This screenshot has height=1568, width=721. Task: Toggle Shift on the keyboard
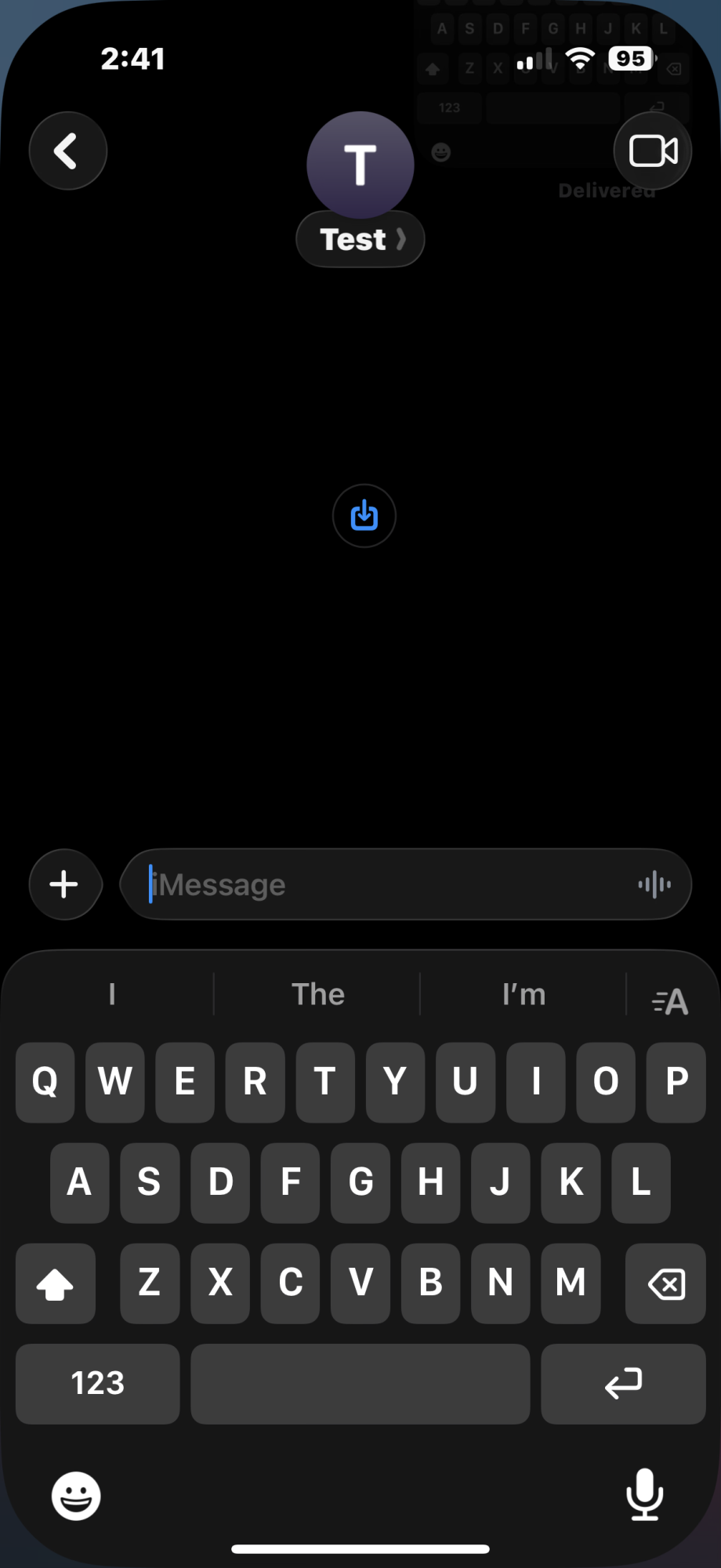[54, 1283]
